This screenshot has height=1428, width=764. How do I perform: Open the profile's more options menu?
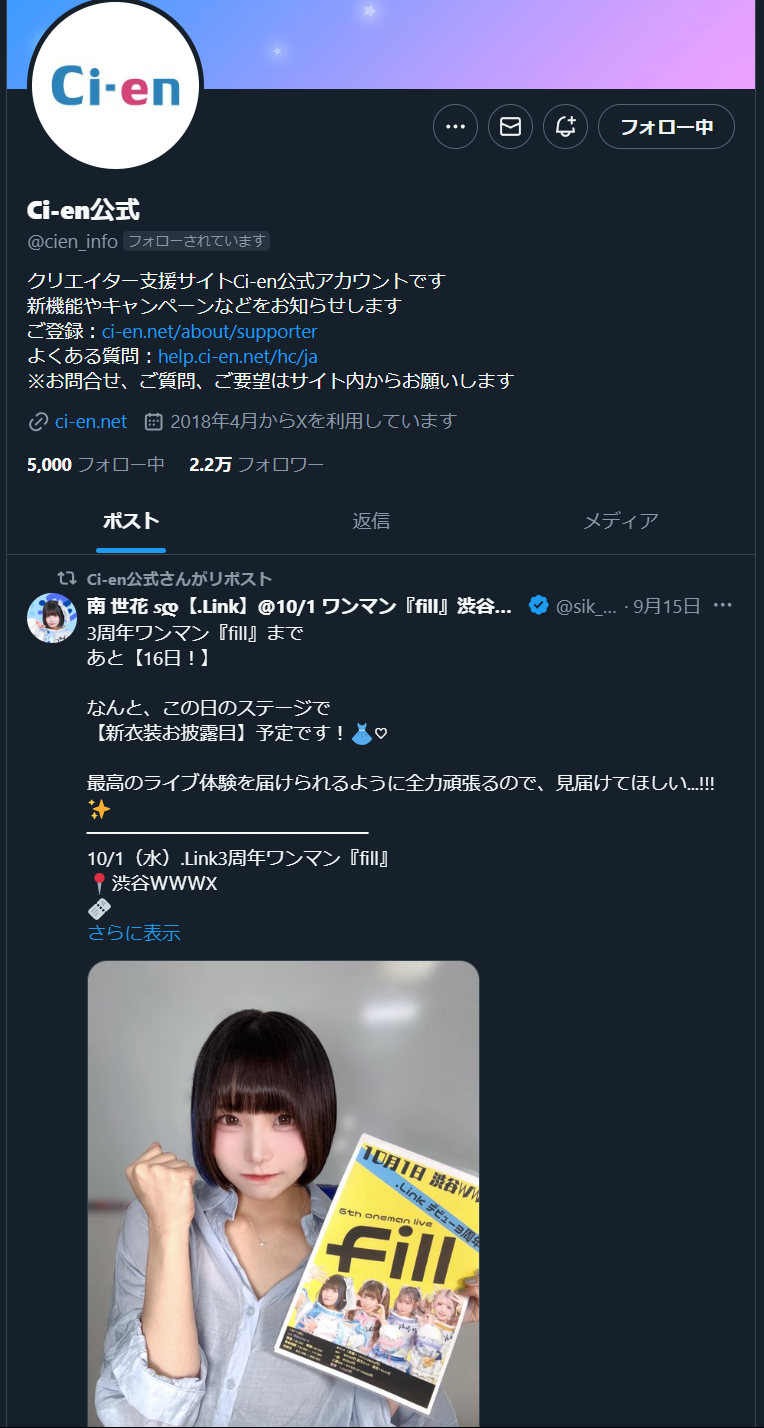pos(455,127)
